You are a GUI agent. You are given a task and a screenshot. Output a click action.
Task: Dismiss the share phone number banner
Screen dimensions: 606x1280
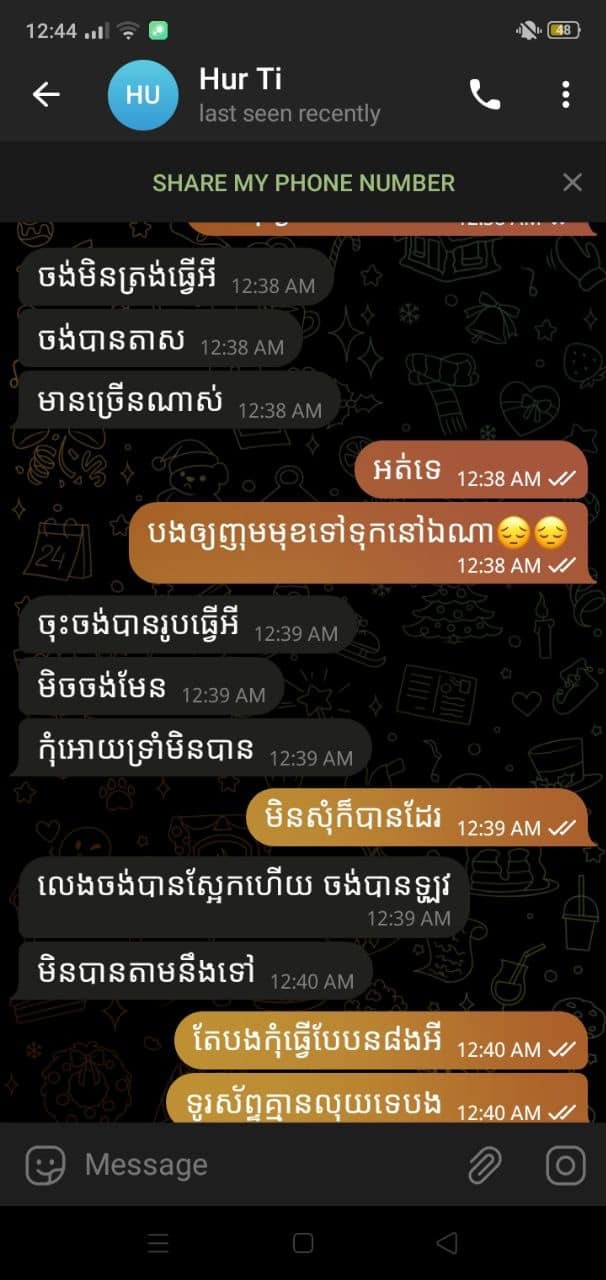[x=572, y=182]
